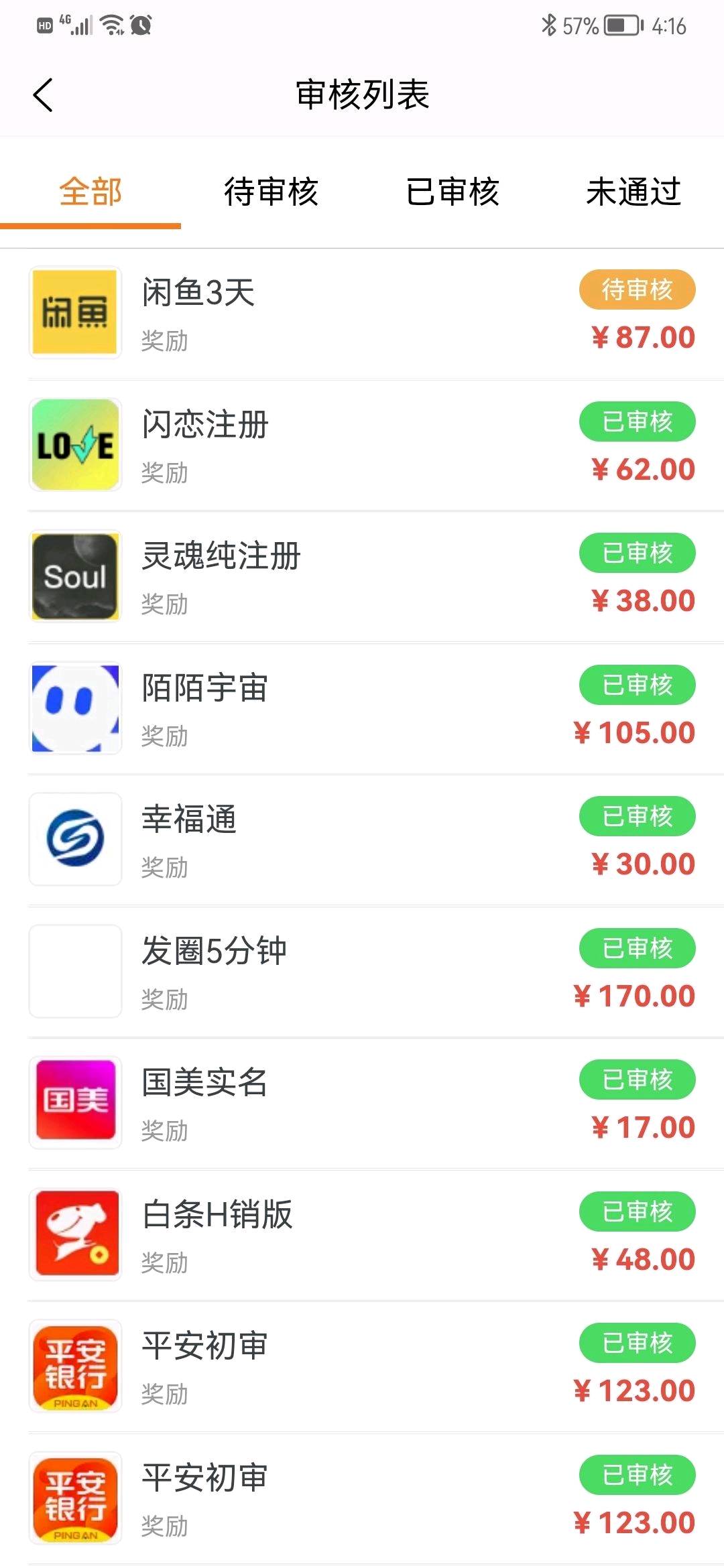The width and height of the screenshot is (724, 1568).
Task: Switch to the 待审核 tab
Action: coord(271,192)
